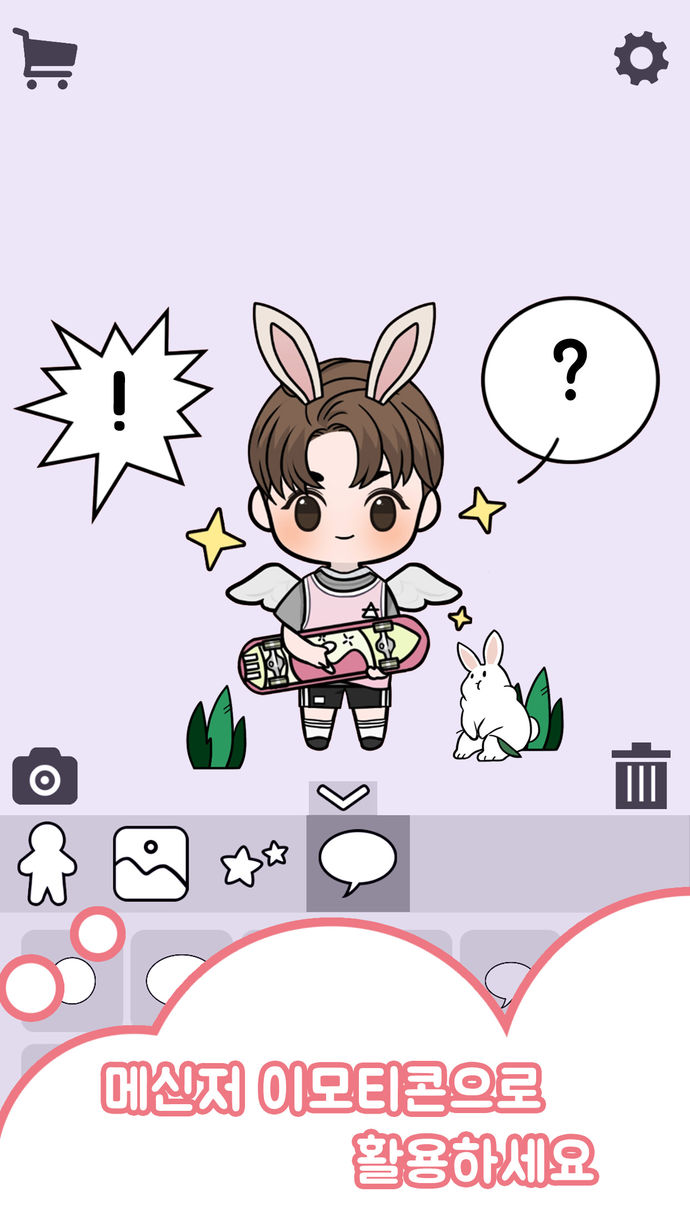
Task: Open the settings gear
Action: point(641,58)
